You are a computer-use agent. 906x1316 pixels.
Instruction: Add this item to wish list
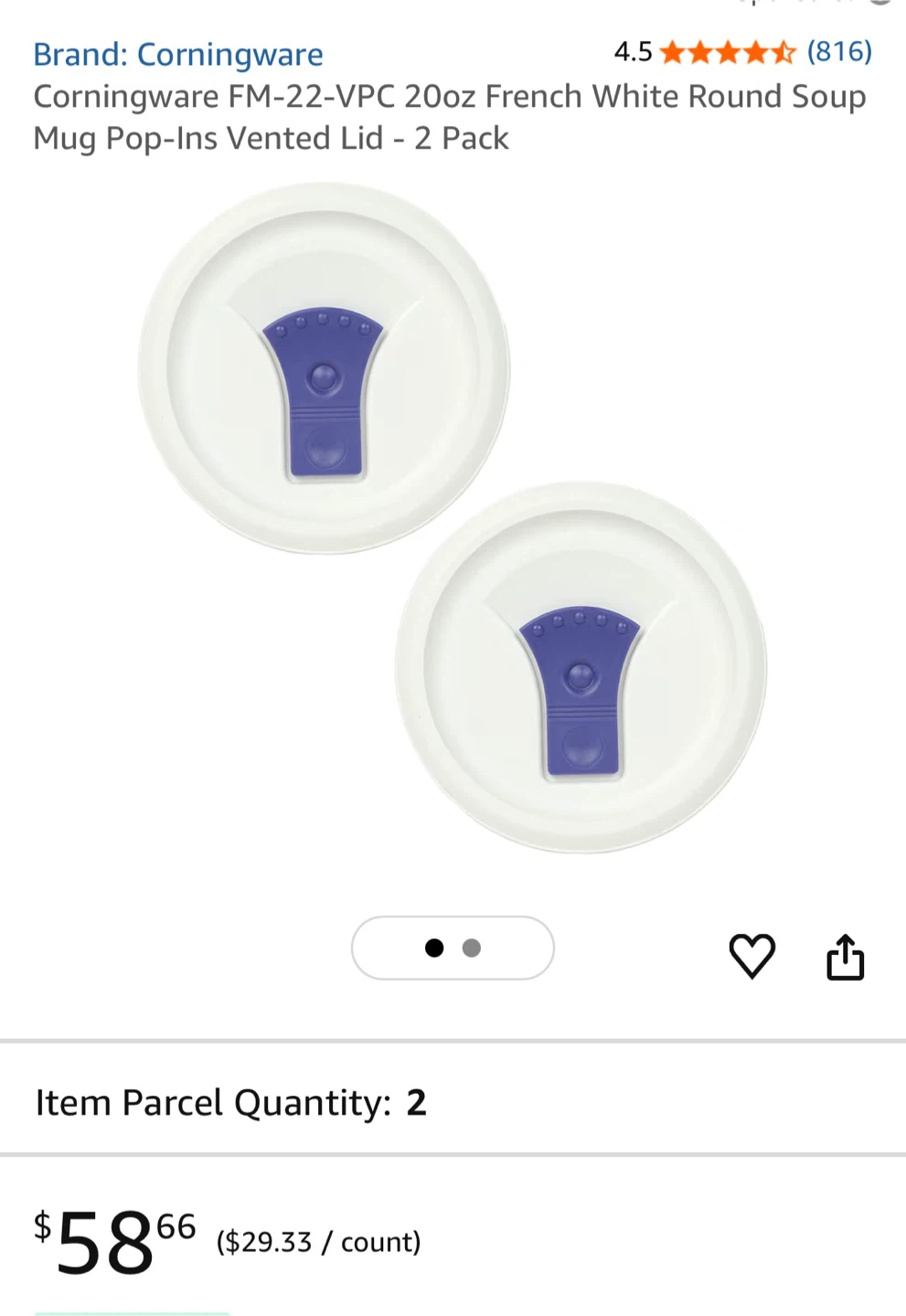click(751, 956)
